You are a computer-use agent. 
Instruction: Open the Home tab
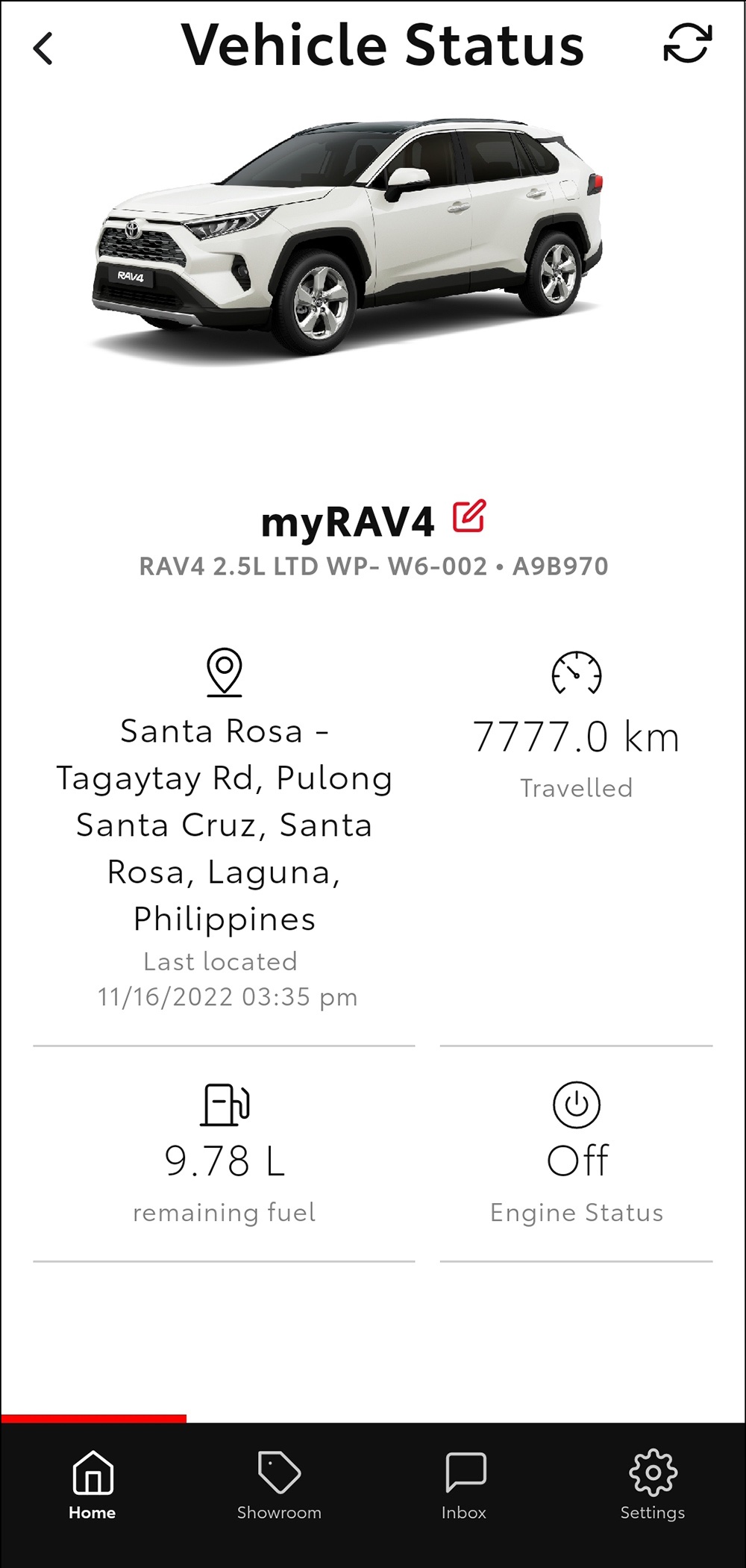click(x=93, y=1485)
